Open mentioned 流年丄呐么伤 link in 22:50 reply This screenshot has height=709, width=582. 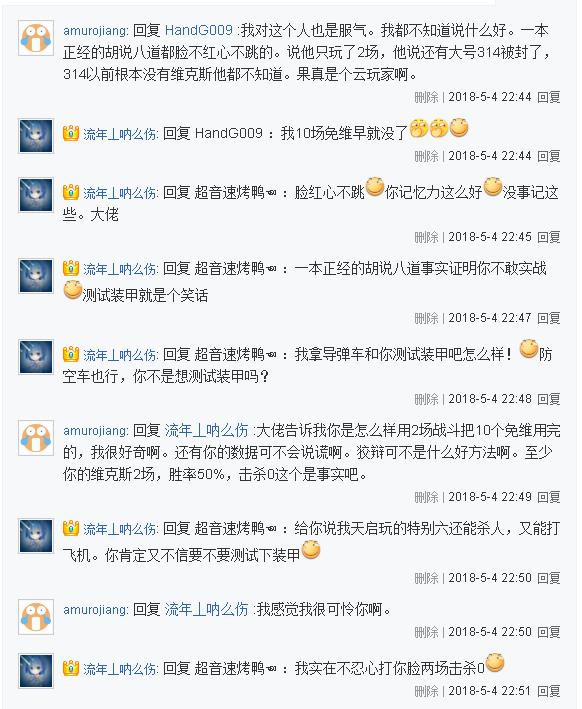point(206,610)
